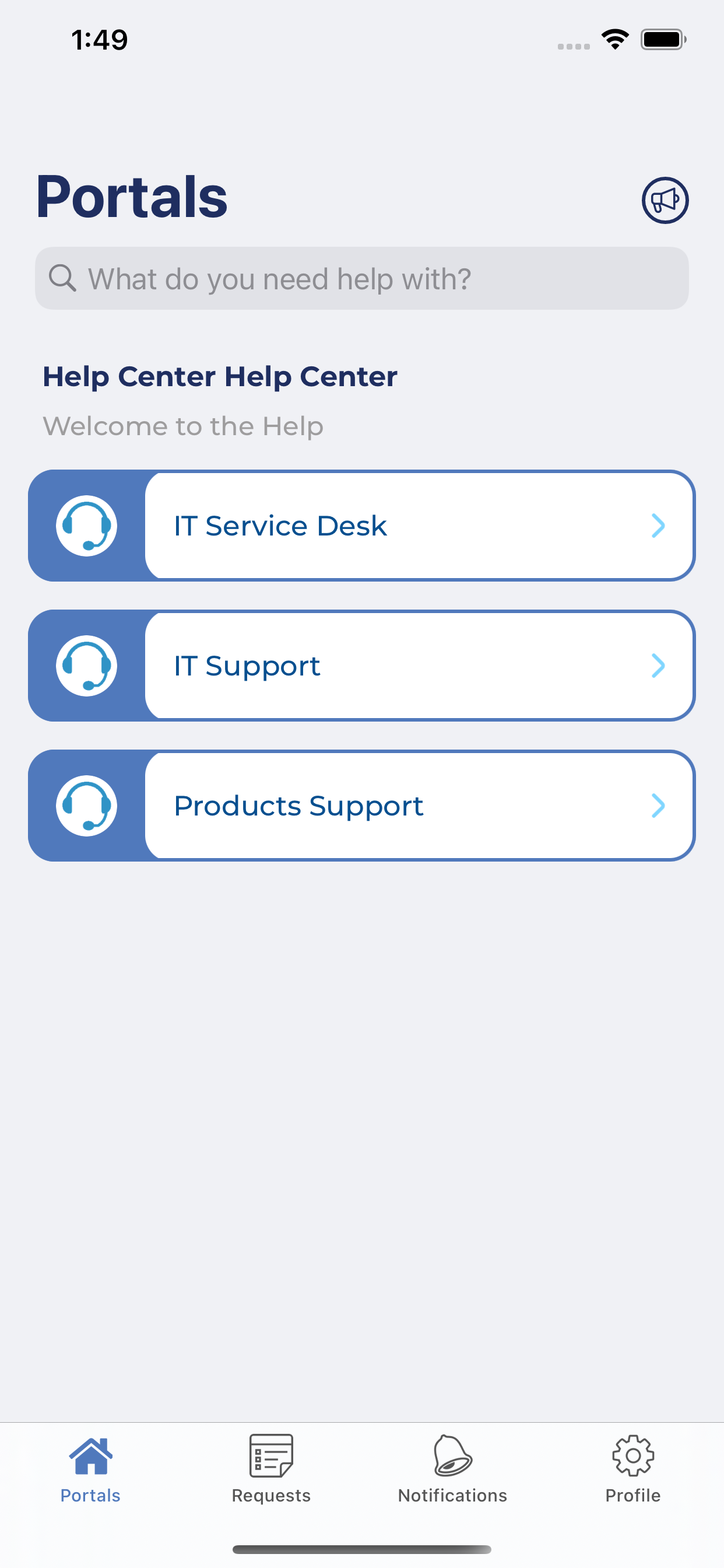This screenshot has width=724, height=1568.
Task: Open the IT Service Desk portal
Action: 361,526
